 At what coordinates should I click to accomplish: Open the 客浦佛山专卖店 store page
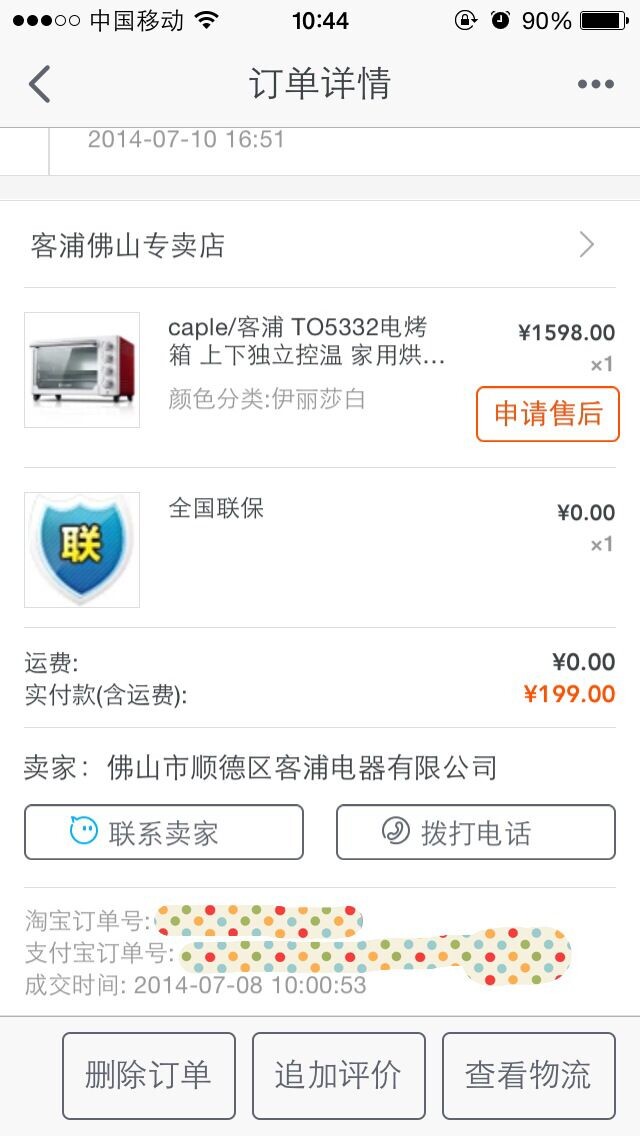pos(320,245)
